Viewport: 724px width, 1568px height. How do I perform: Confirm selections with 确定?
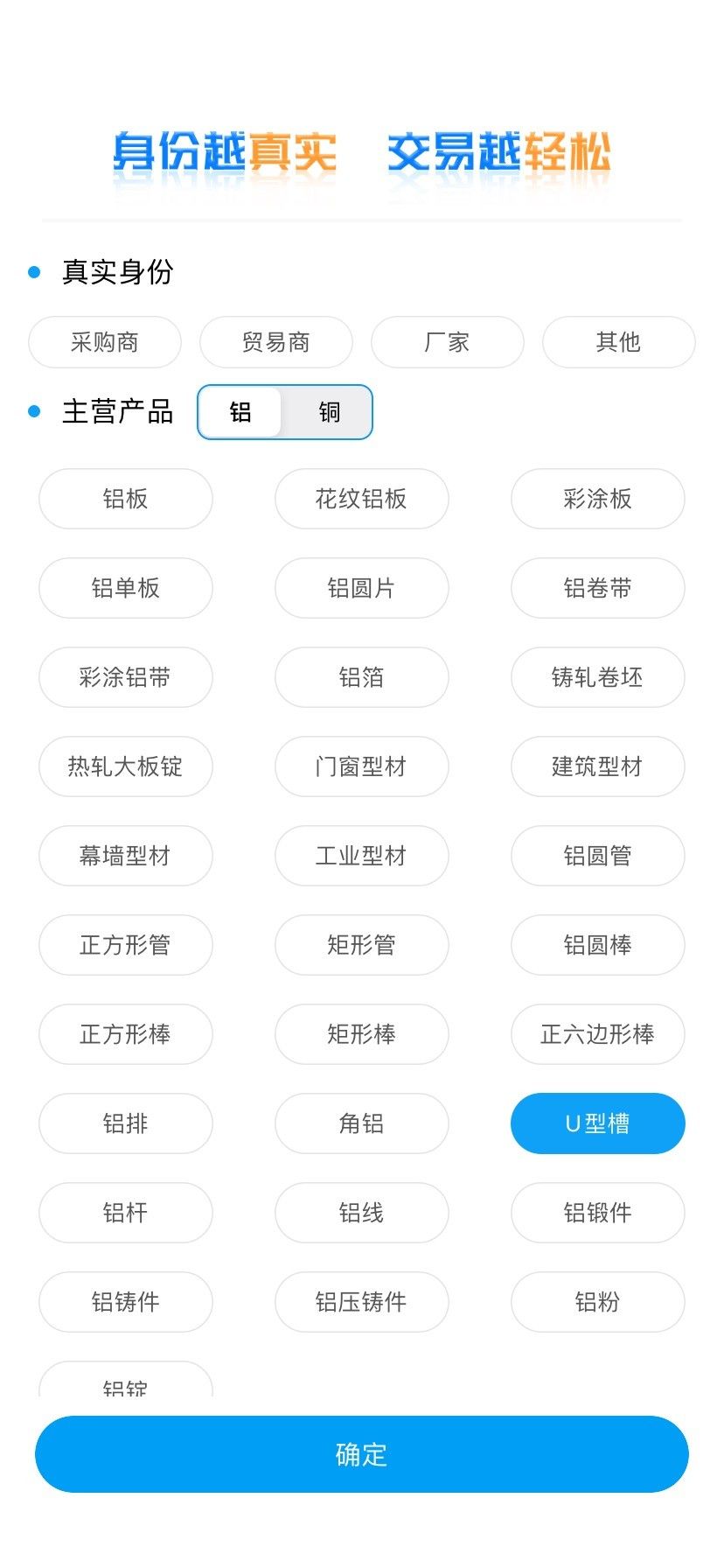[x=362, y=1454]
